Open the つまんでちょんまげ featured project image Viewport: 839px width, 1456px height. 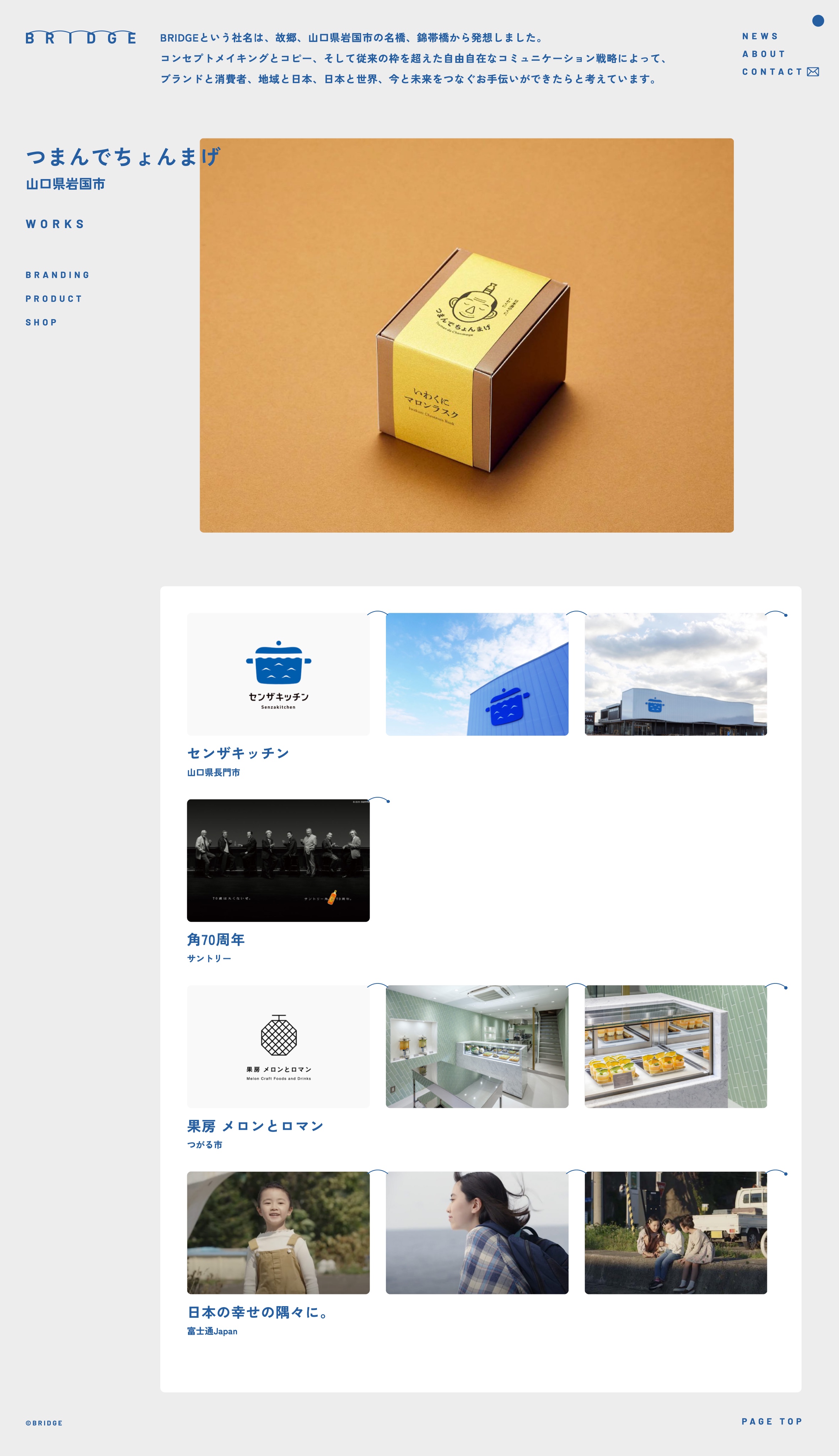click(466, 335)
